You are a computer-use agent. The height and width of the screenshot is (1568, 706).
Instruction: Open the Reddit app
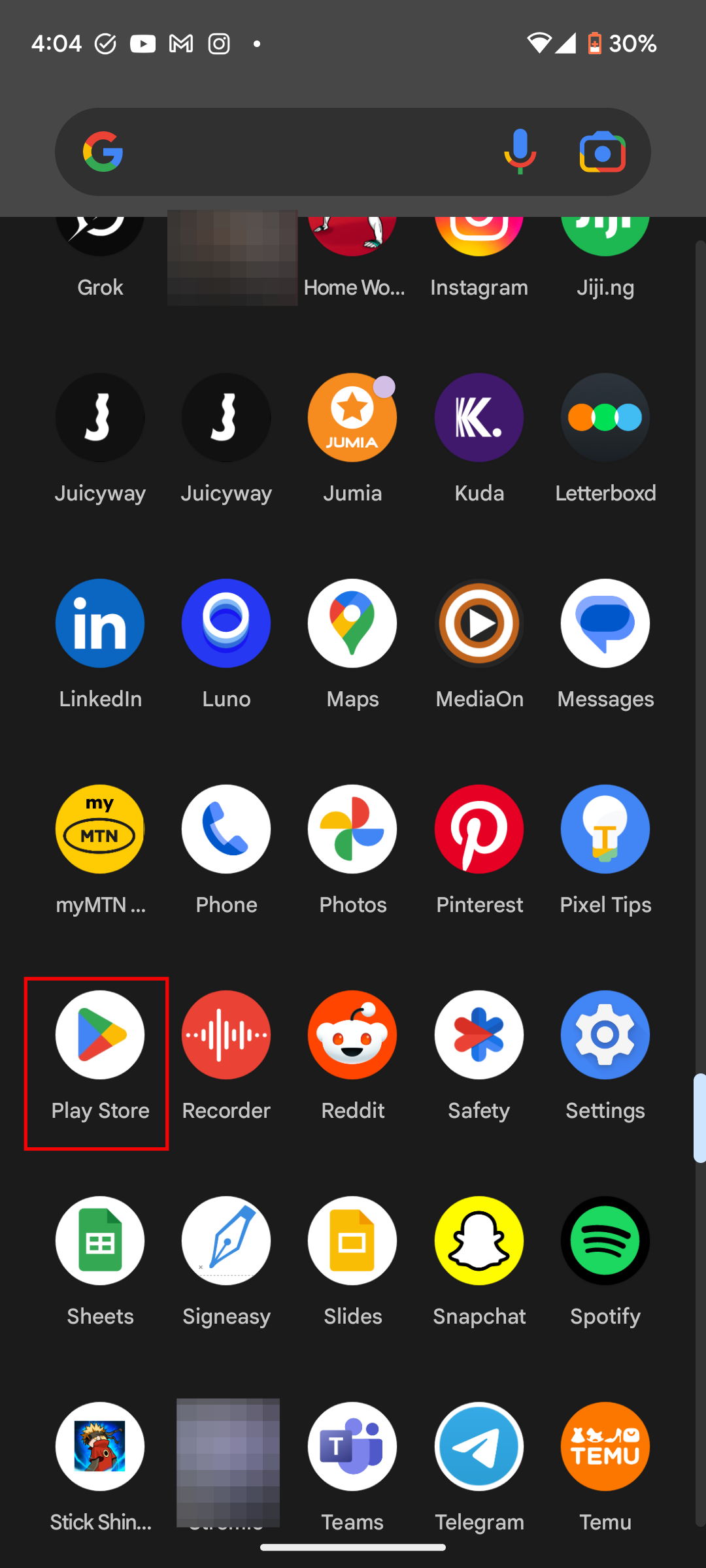click(x=352, y=1034)
